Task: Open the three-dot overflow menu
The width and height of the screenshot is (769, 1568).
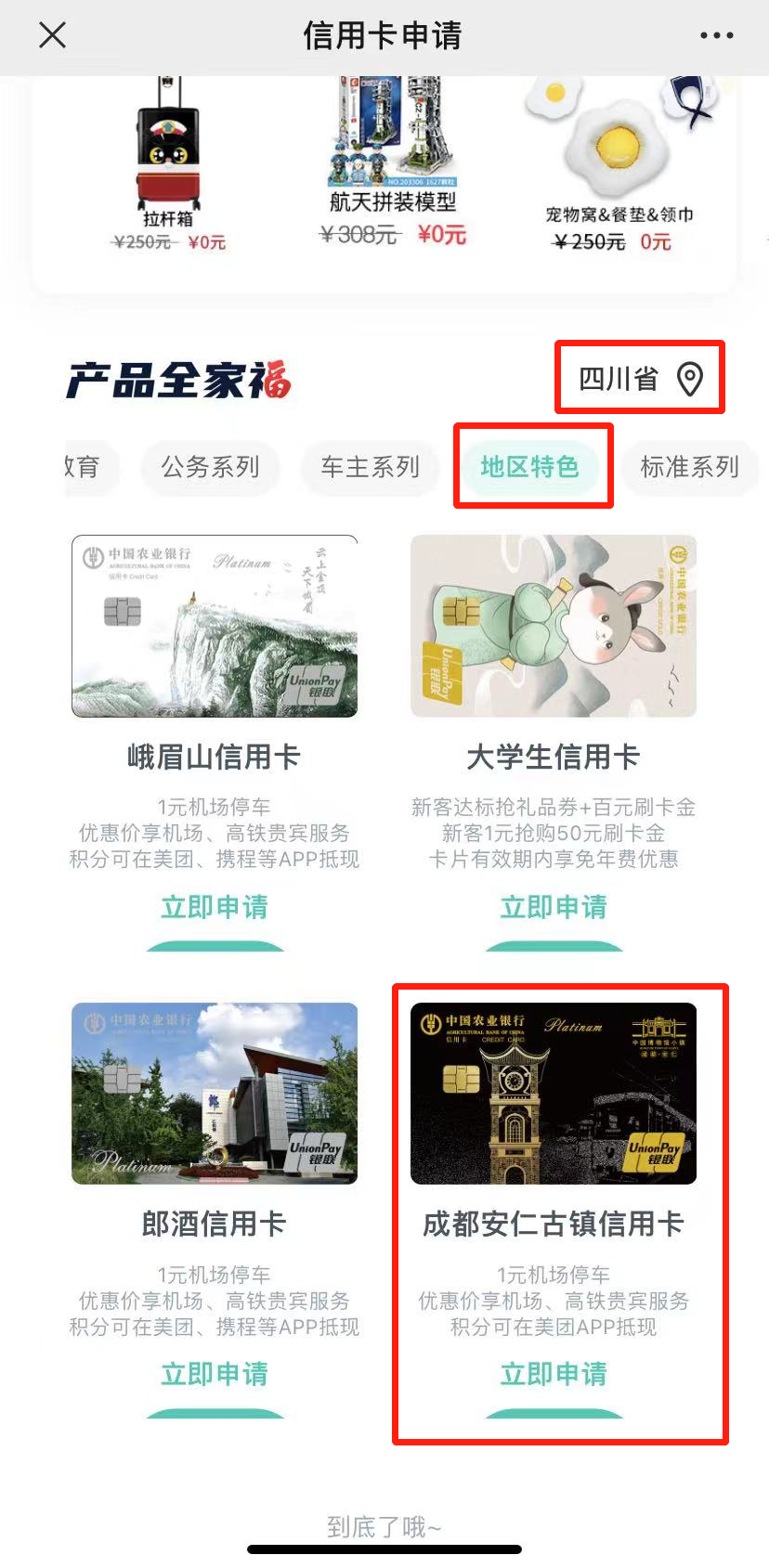Action: pos(716,36)
